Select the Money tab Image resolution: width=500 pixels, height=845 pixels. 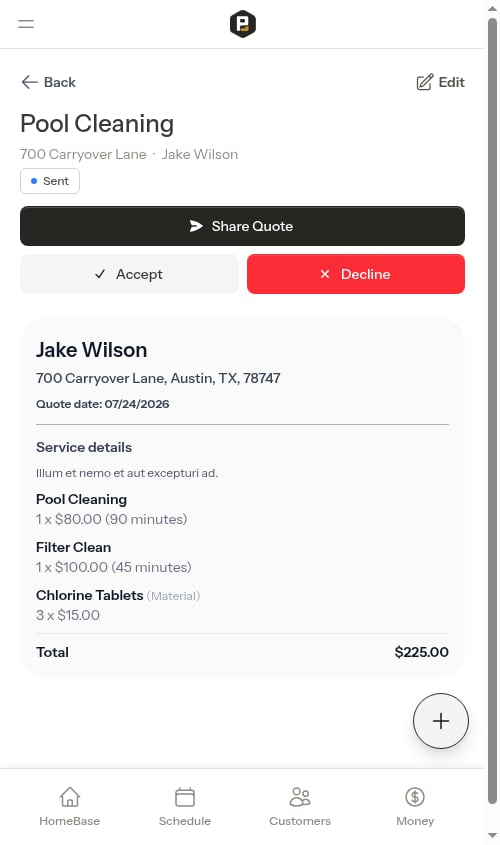coord(415,807)
